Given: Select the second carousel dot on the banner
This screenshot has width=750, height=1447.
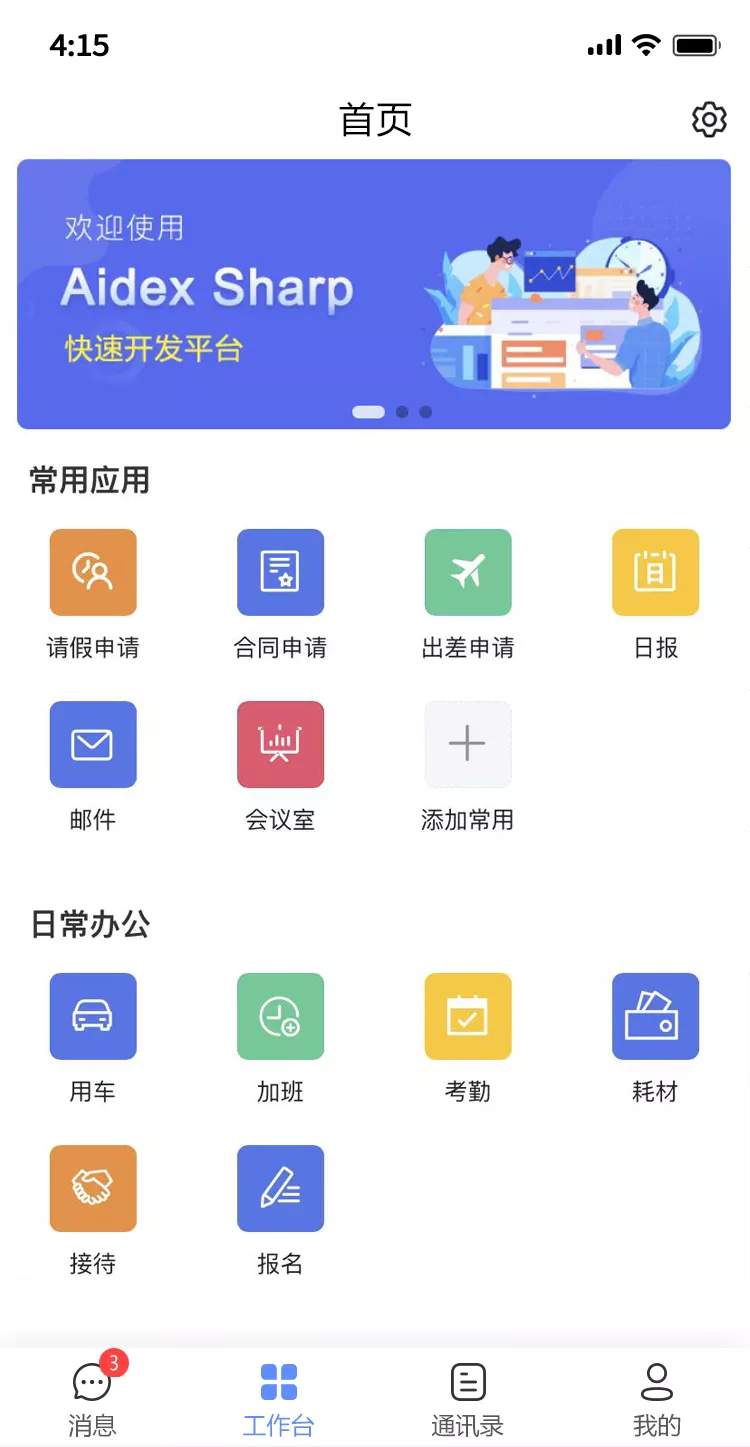Looking at the screenshot, I should (402, 411).
